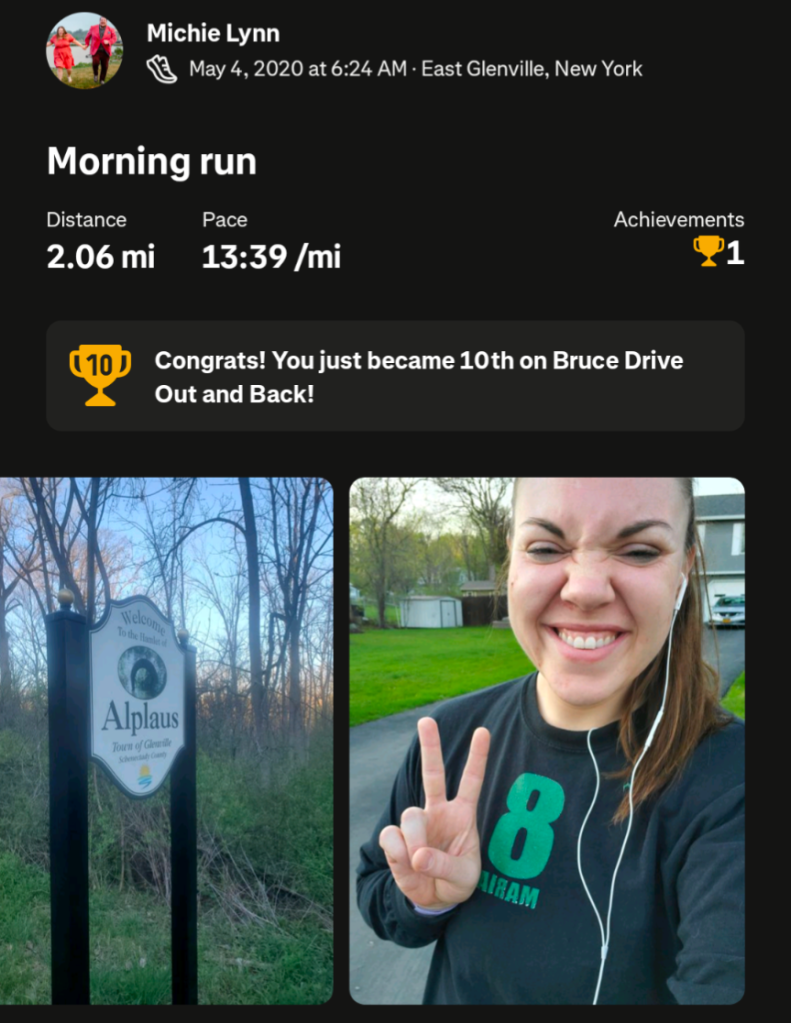Open the Alplaus welcome sign photo
This screenshot has height=1023, width=791.
166,740
